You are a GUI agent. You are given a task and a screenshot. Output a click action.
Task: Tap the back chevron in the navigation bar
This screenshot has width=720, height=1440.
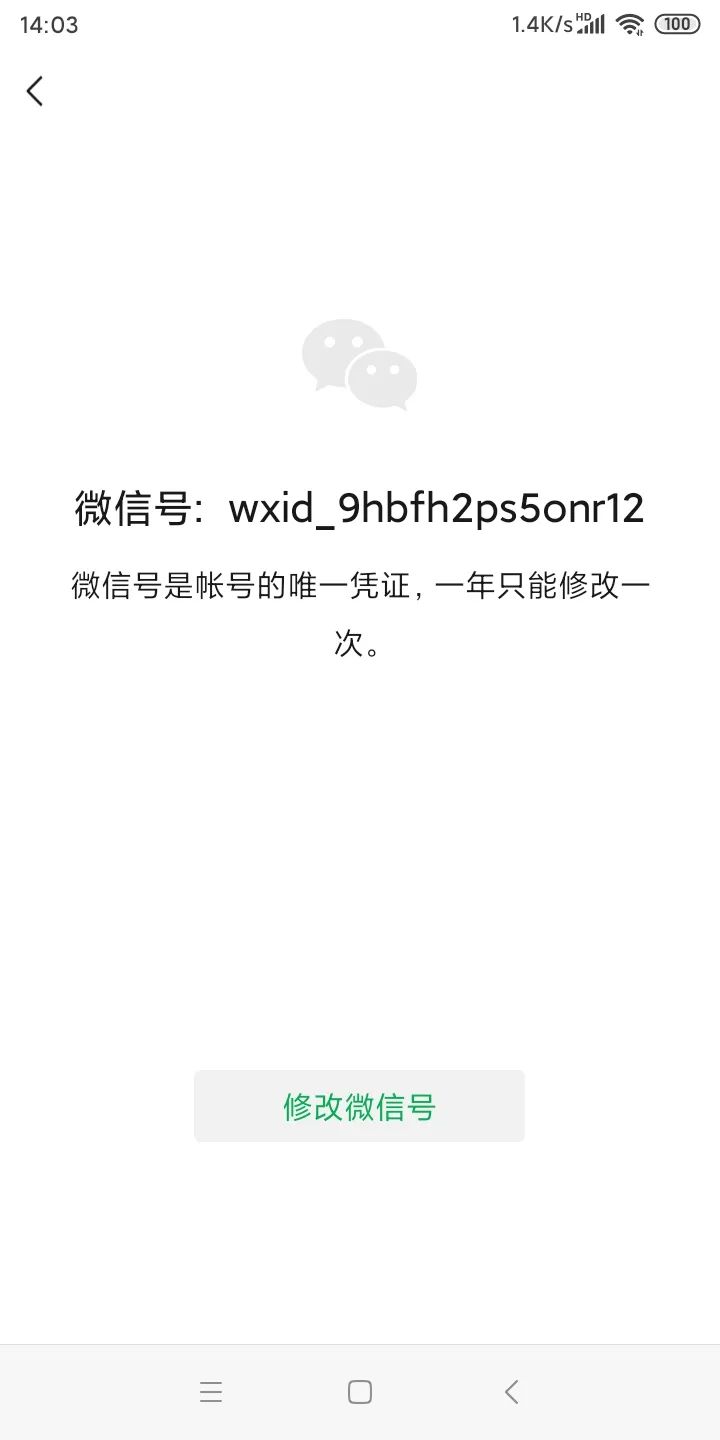tap(510, 1390)
